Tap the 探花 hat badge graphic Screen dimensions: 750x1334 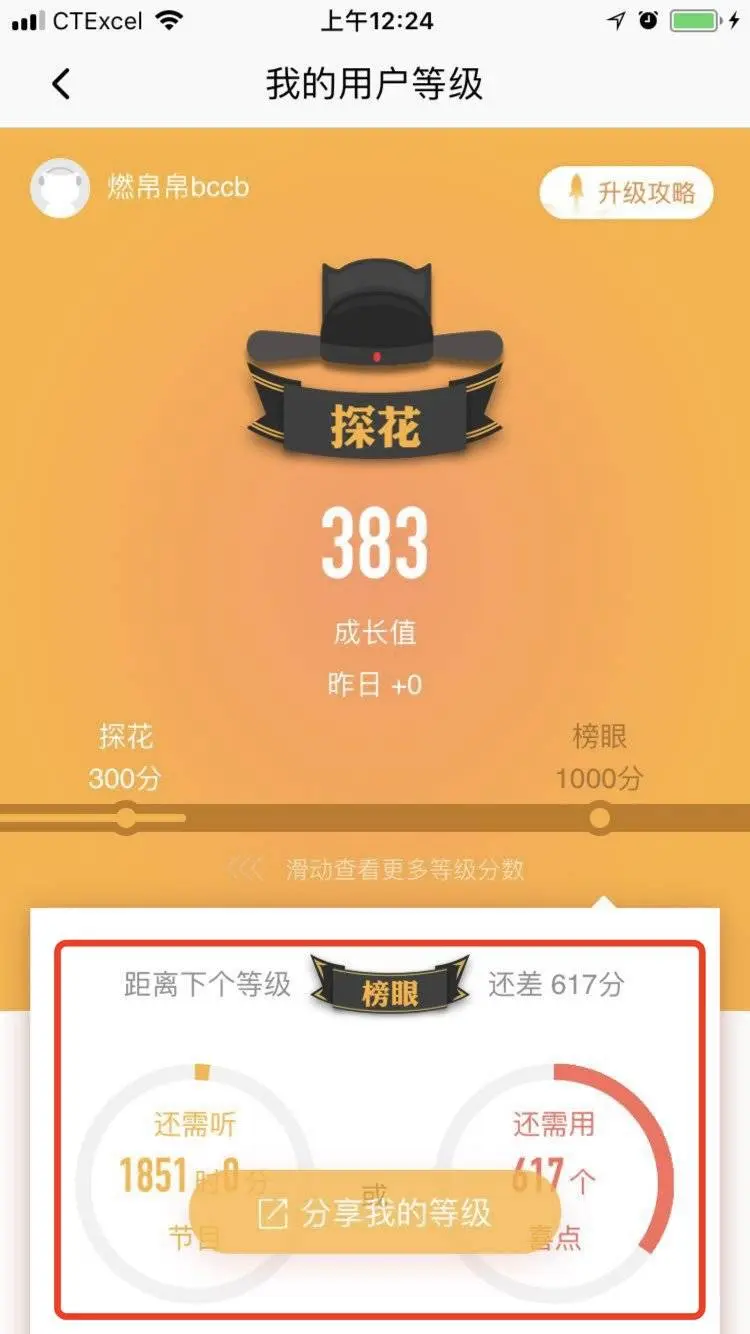point(375,360)
